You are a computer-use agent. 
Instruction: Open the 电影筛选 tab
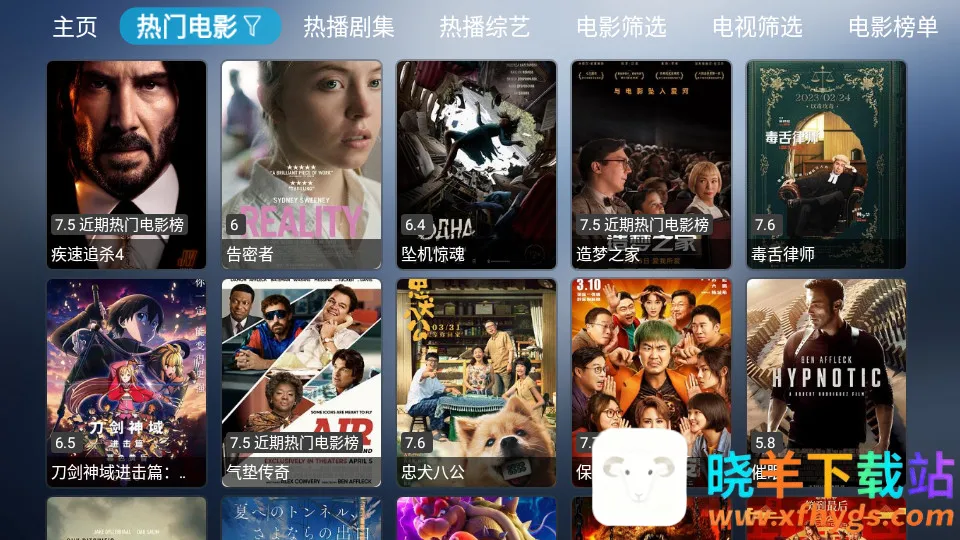[621, 27]
